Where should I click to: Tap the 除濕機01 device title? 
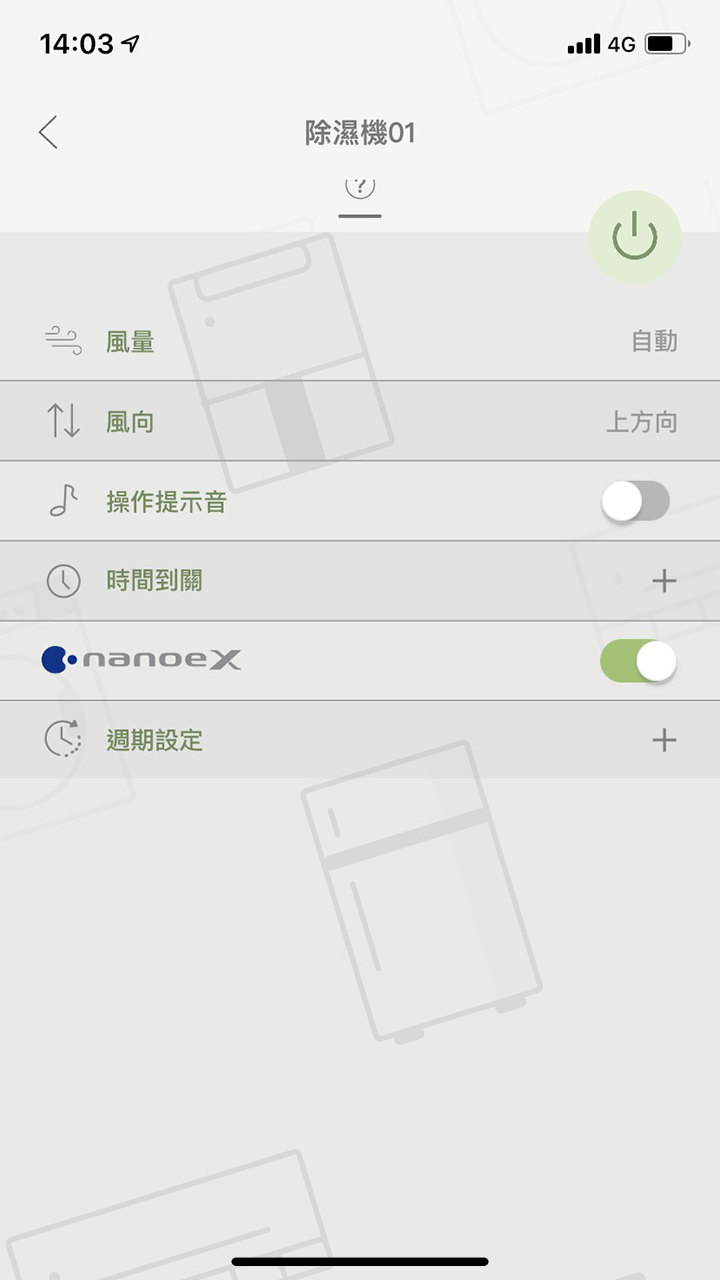tap(360, 133)
